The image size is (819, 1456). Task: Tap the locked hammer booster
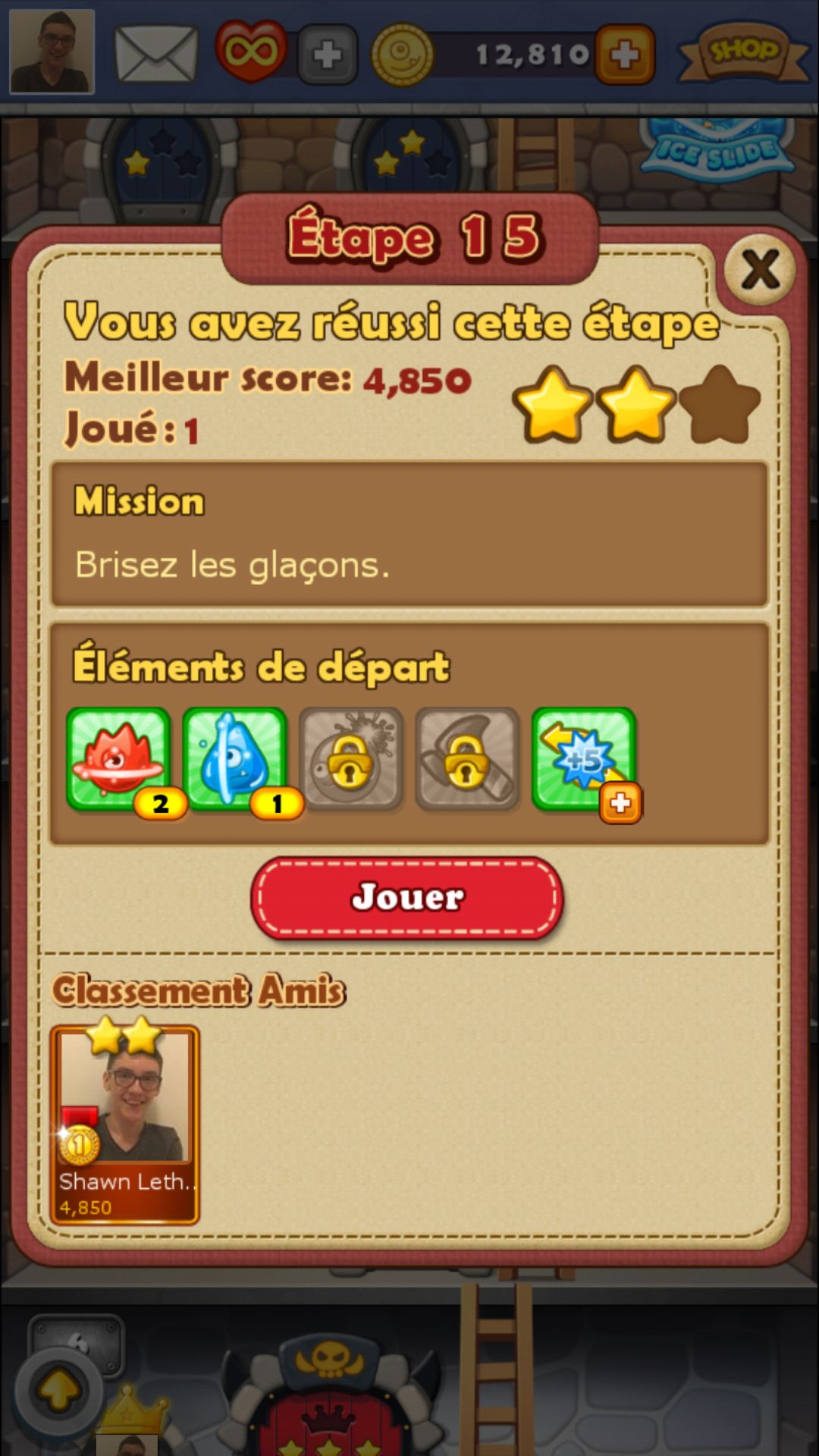coord(467,759)
